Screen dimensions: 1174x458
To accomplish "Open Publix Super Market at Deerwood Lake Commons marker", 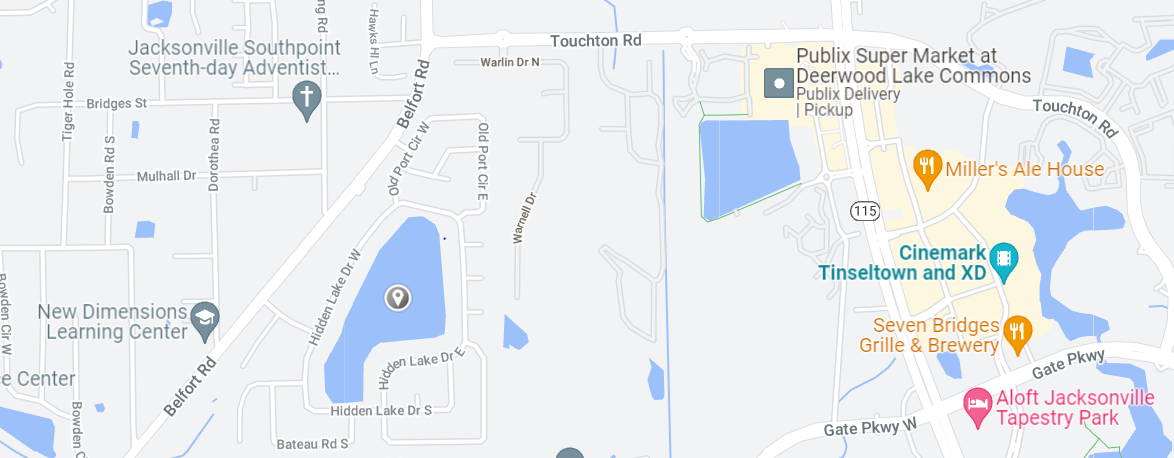I will (x=778, y=83).
